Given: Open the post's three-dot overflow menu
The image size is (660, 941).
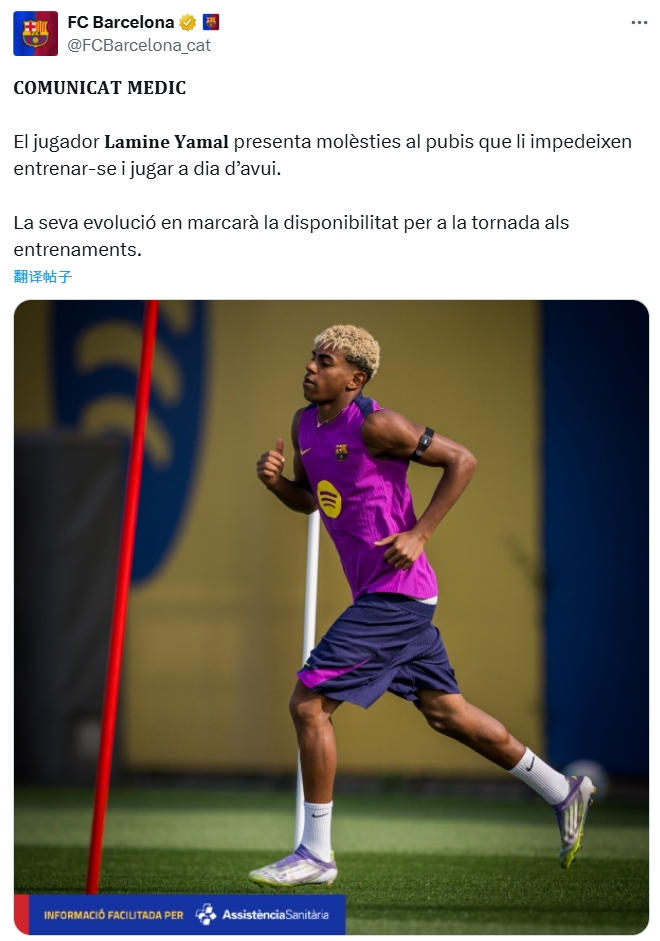Looking at the screenshot, I should (x=638, y=22).
